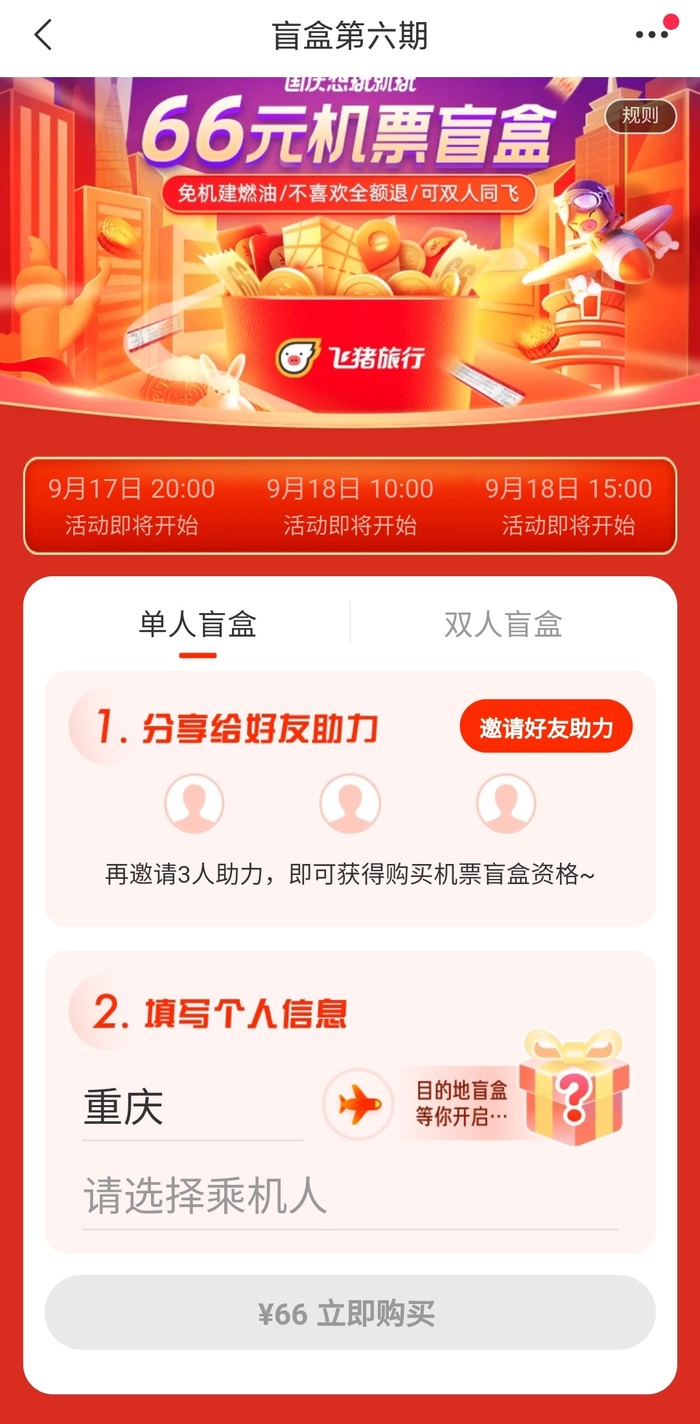Select a passenger in 请选择乘机人
Screen dimensions: 700x1424
(x=350, y=1197)
